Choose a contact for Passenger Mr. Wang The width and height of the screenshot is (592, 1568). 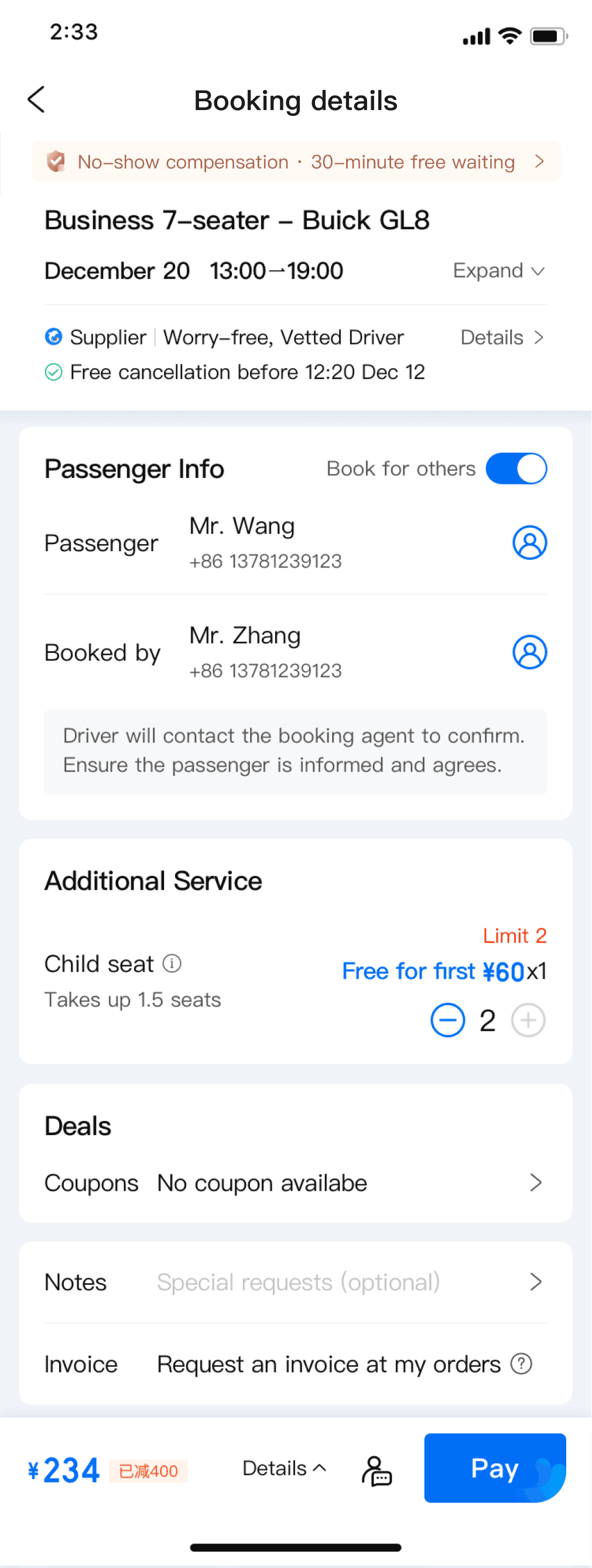pyautogui.click(x=529, y=542)
